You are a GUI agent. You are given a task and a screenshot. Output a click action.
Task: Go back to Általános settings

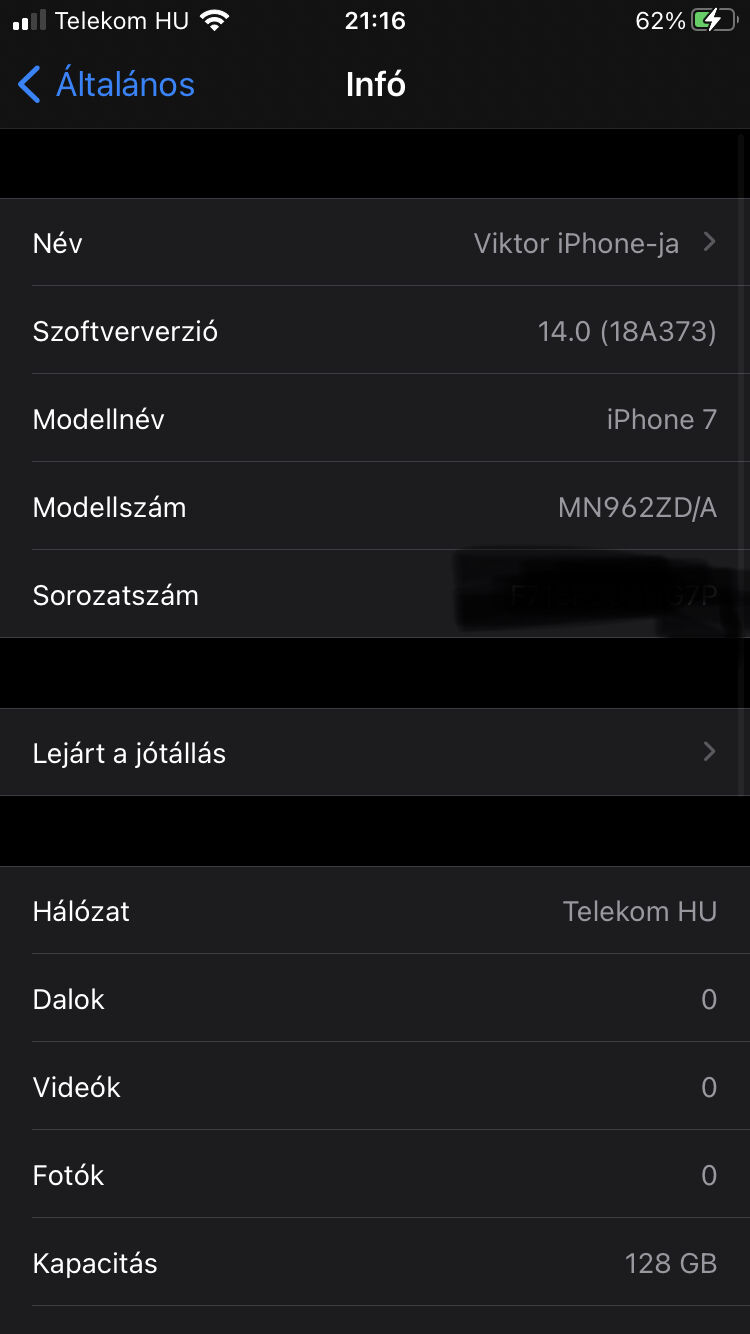point(106,84)
